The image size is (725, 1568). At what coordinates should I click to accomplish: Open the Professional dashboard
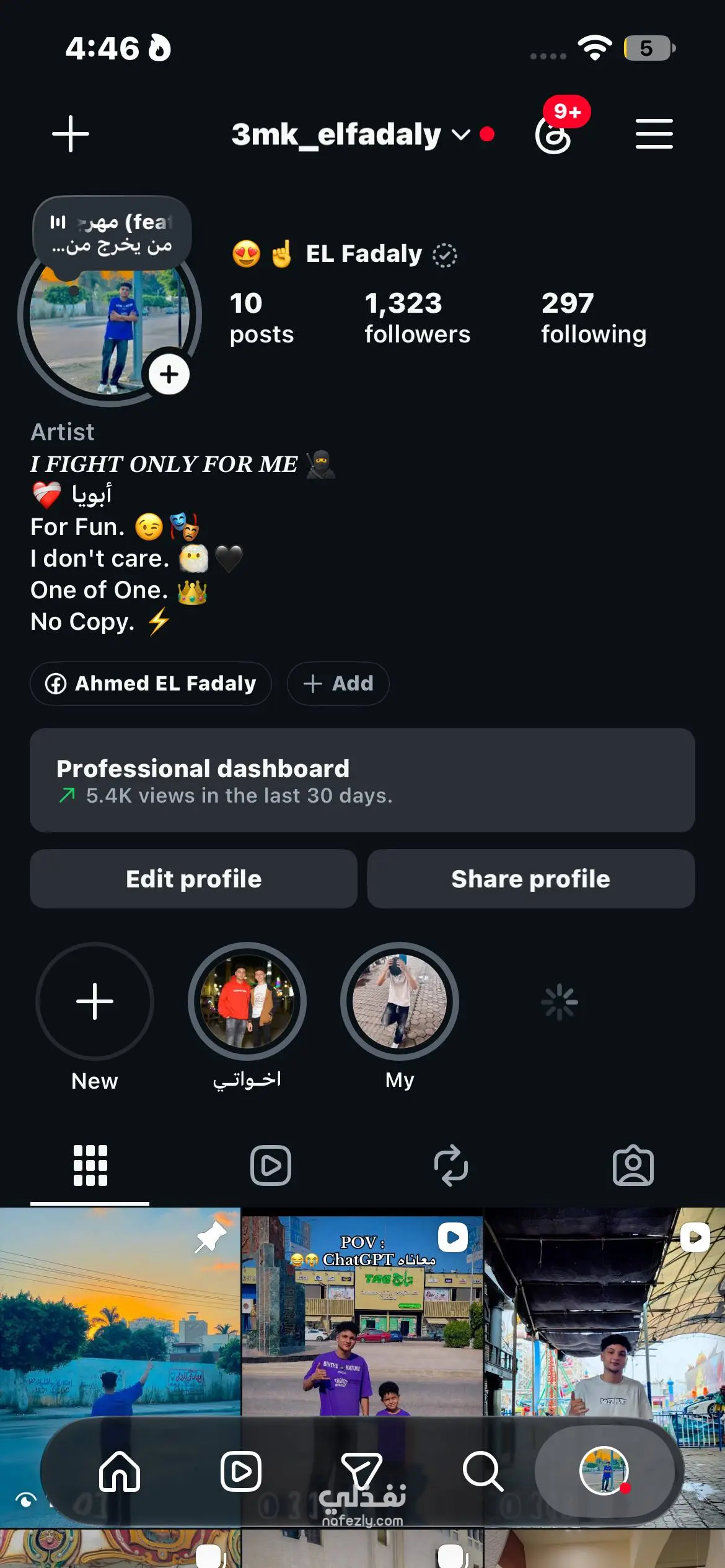[x=362, y=780]
